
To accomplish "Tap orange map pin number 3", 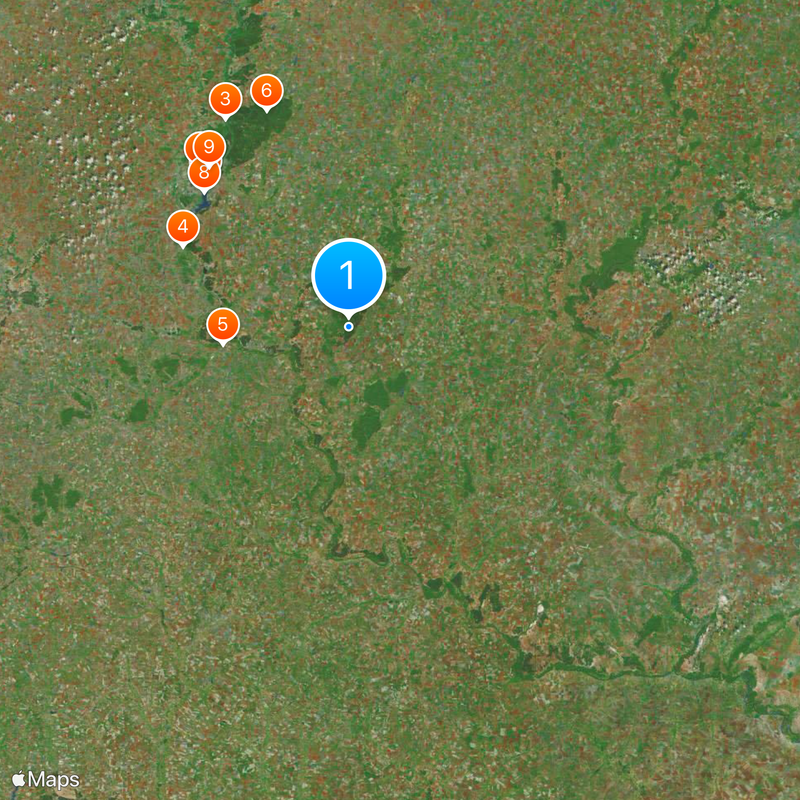I will point(225,99).
